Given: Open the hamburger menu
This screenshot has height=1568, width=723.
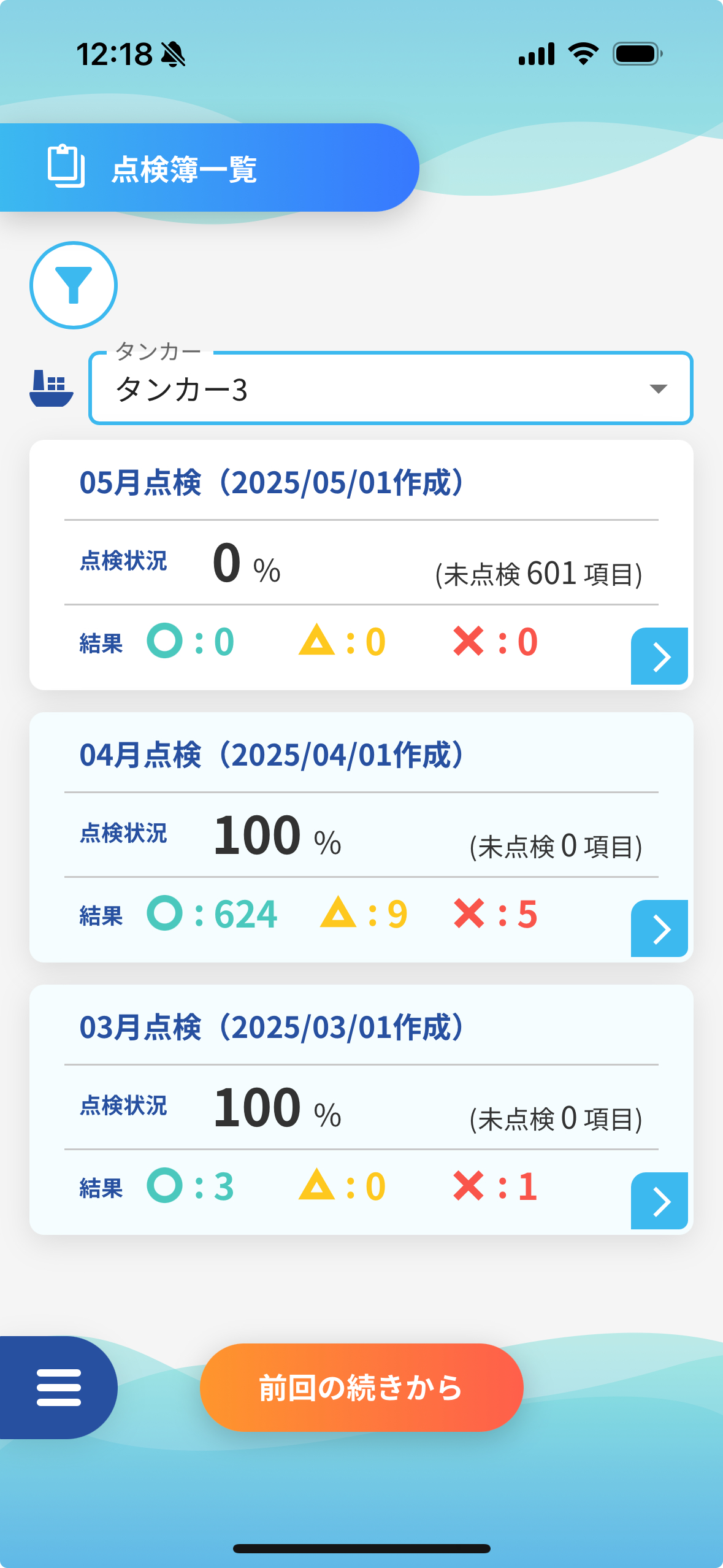Looking at the screenshot, I should [58, 1387].
